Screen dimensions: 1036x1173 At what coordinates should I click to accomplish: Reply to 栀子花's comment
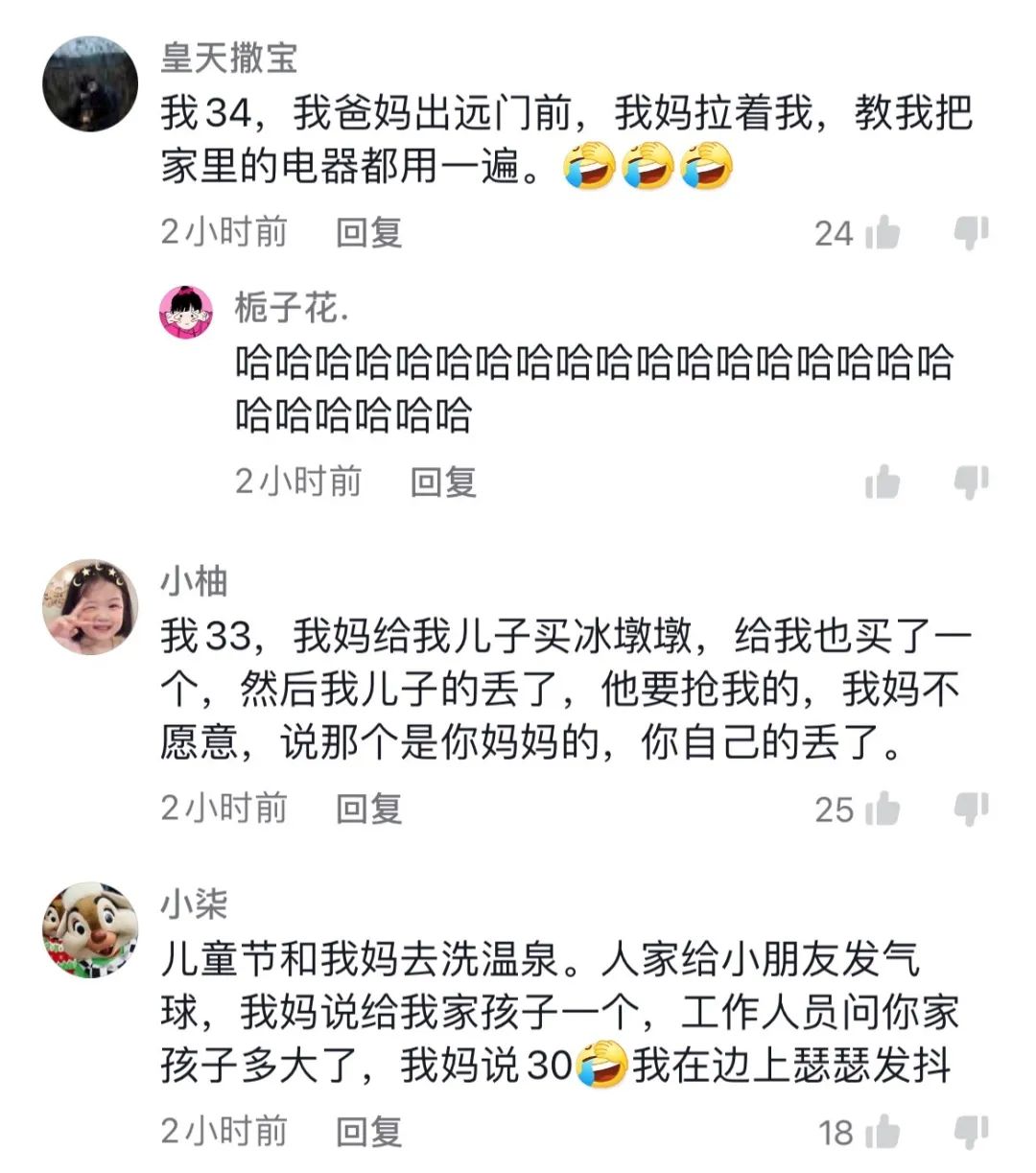[x=443, y=482]
